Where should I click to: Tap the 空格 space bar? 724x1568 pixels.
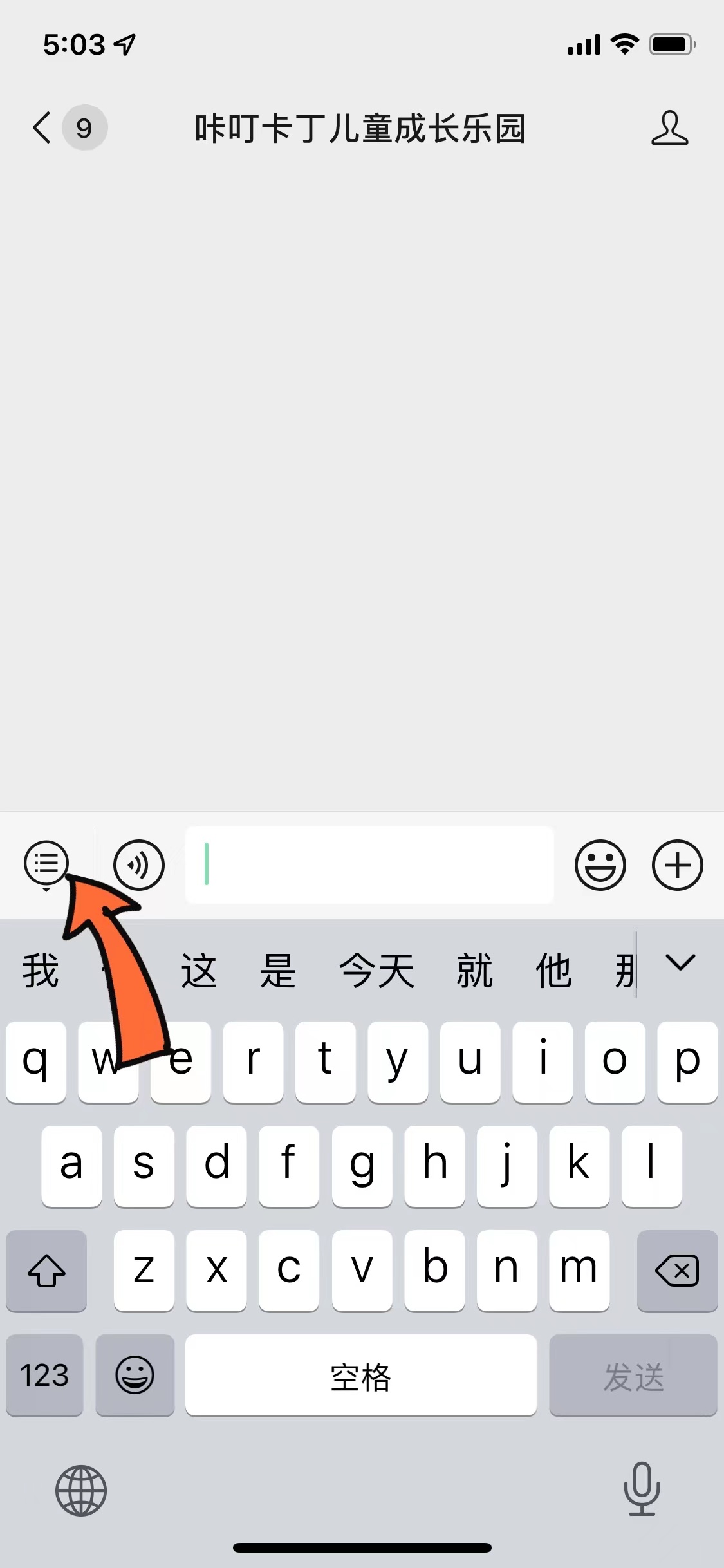[361, 1375]
